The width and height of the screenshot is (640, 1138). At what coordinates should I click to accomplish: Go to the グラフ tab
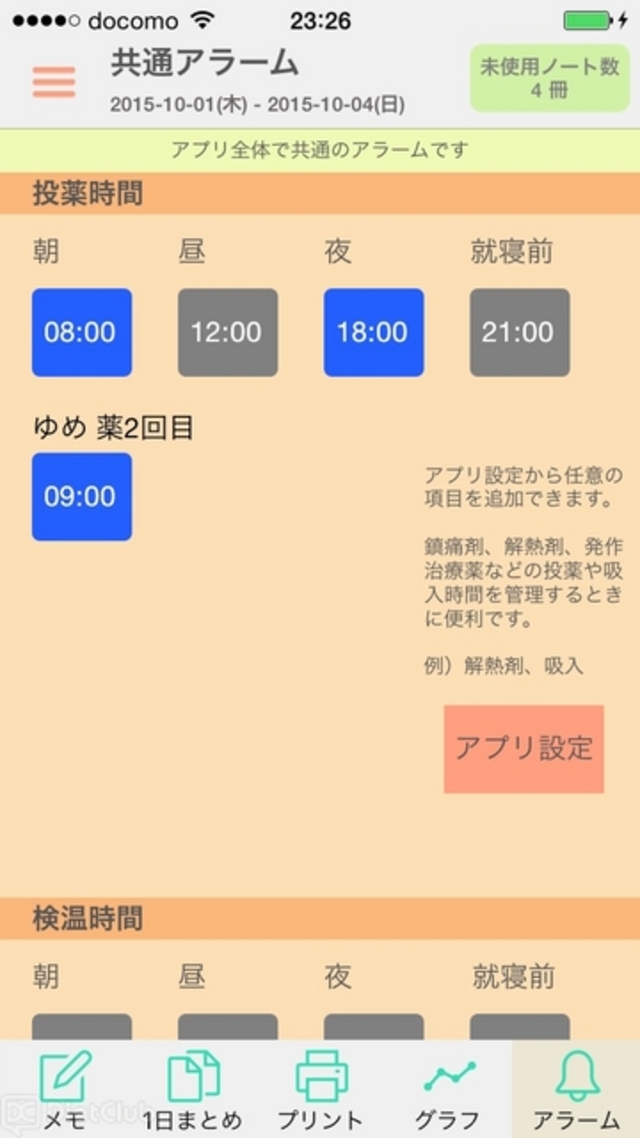[x=448, y=1090]
